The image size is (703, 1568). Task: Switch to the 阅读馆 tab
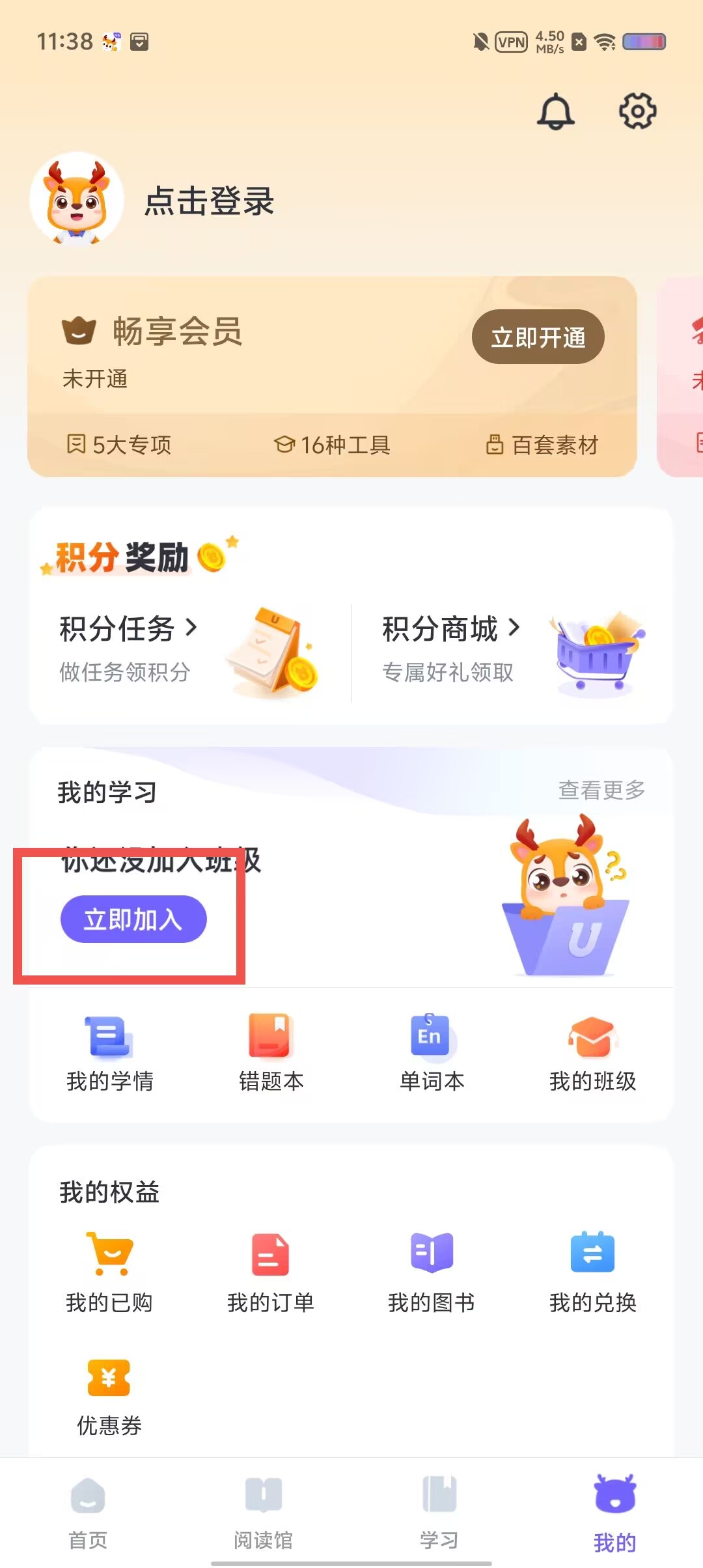tap(264, 1513)
